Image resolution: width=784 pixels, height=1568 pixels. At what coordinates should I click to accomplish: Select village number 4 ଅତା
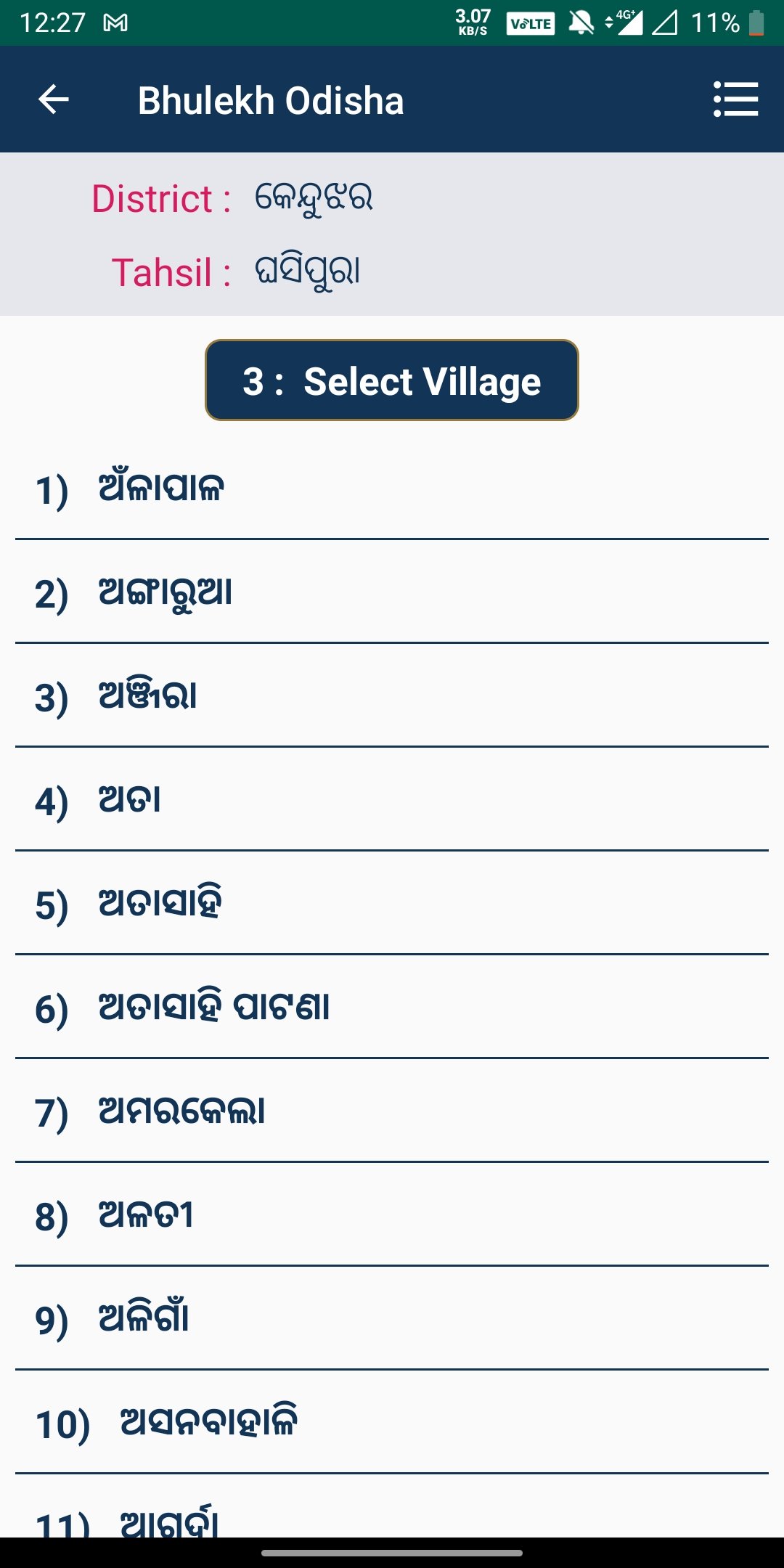coord(392,799)
